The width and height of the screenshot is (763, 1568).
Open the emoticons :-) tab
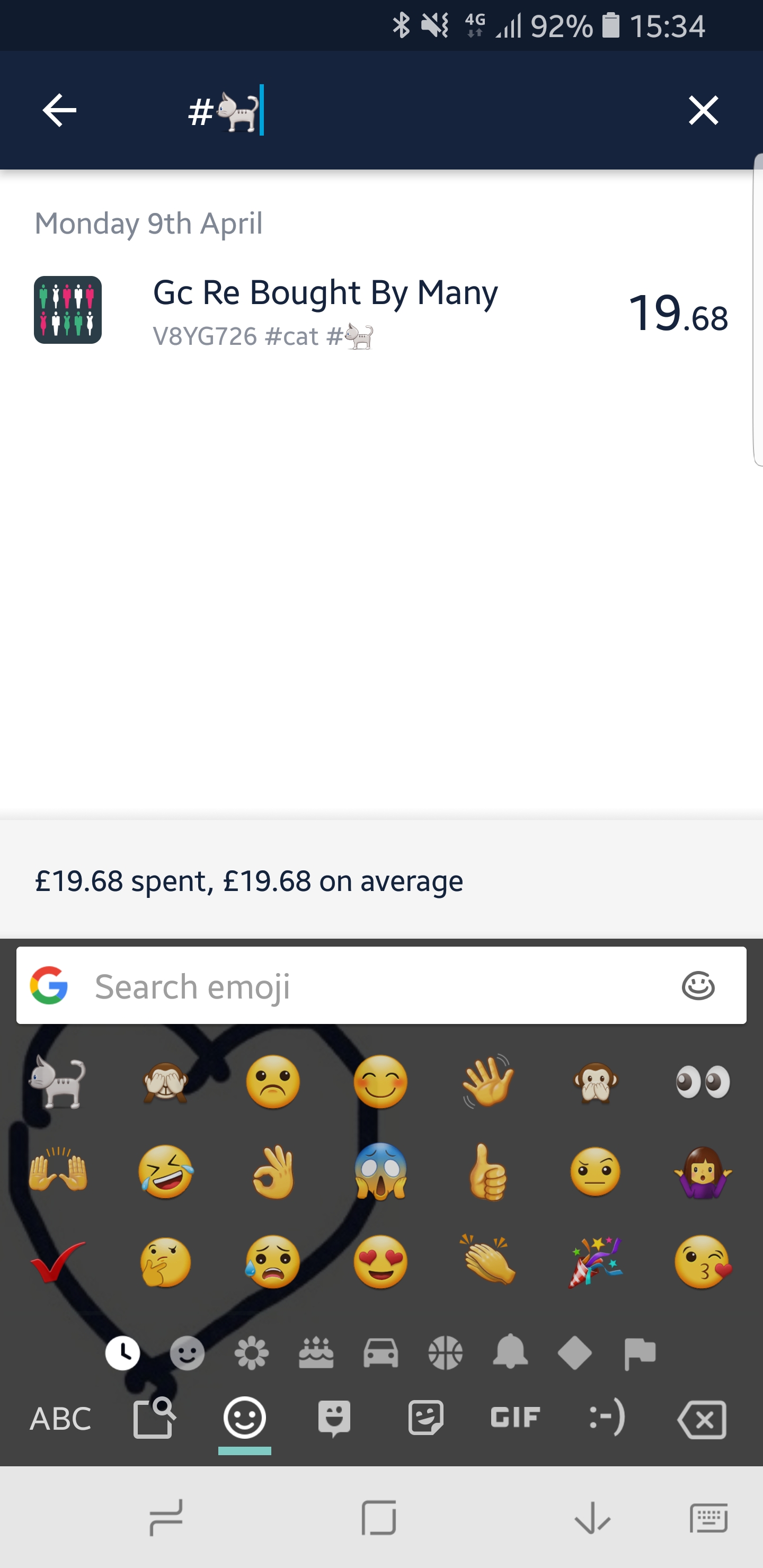(x=607, y=1418)
